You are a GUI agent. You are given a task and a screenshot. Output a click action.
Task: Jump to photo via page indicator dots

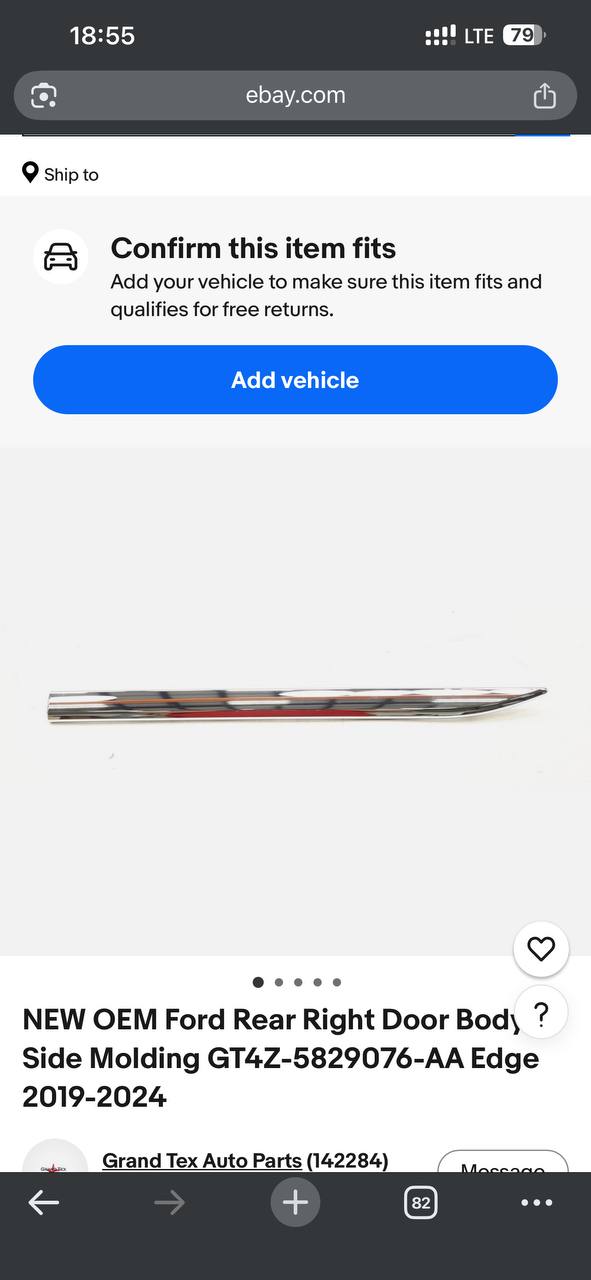pos(297,982)
